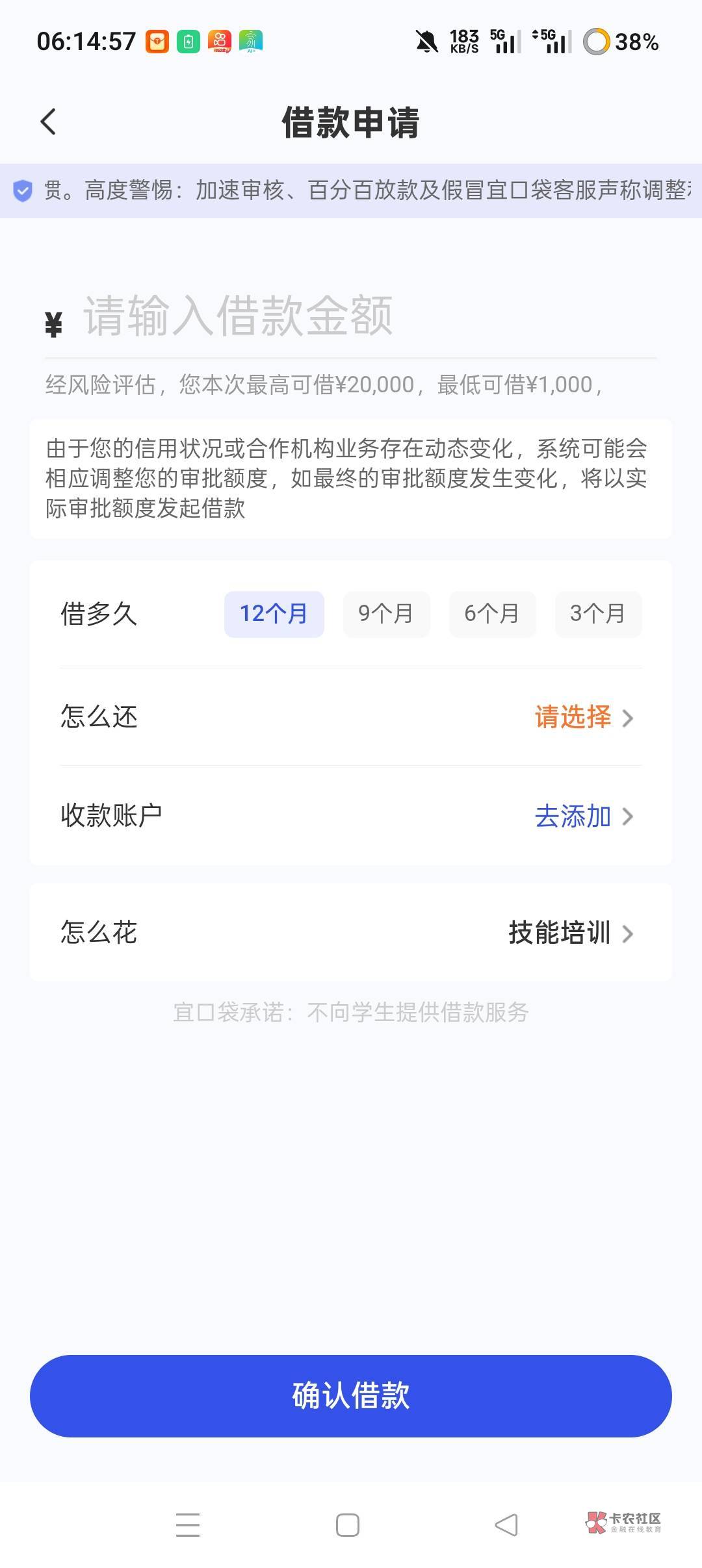Open the 怎么还 repayment method row
The height and width of the screenshot is (1568, 702).
351,717
